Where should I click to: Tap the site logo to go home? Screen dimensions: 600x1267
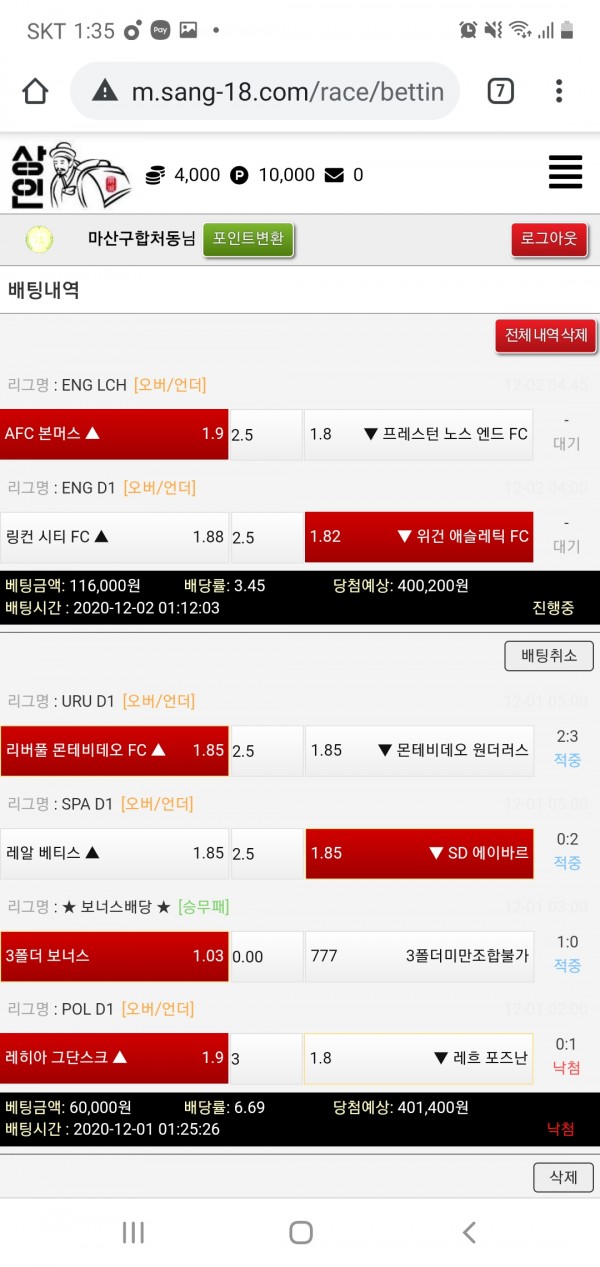click(x=70, y=174)
